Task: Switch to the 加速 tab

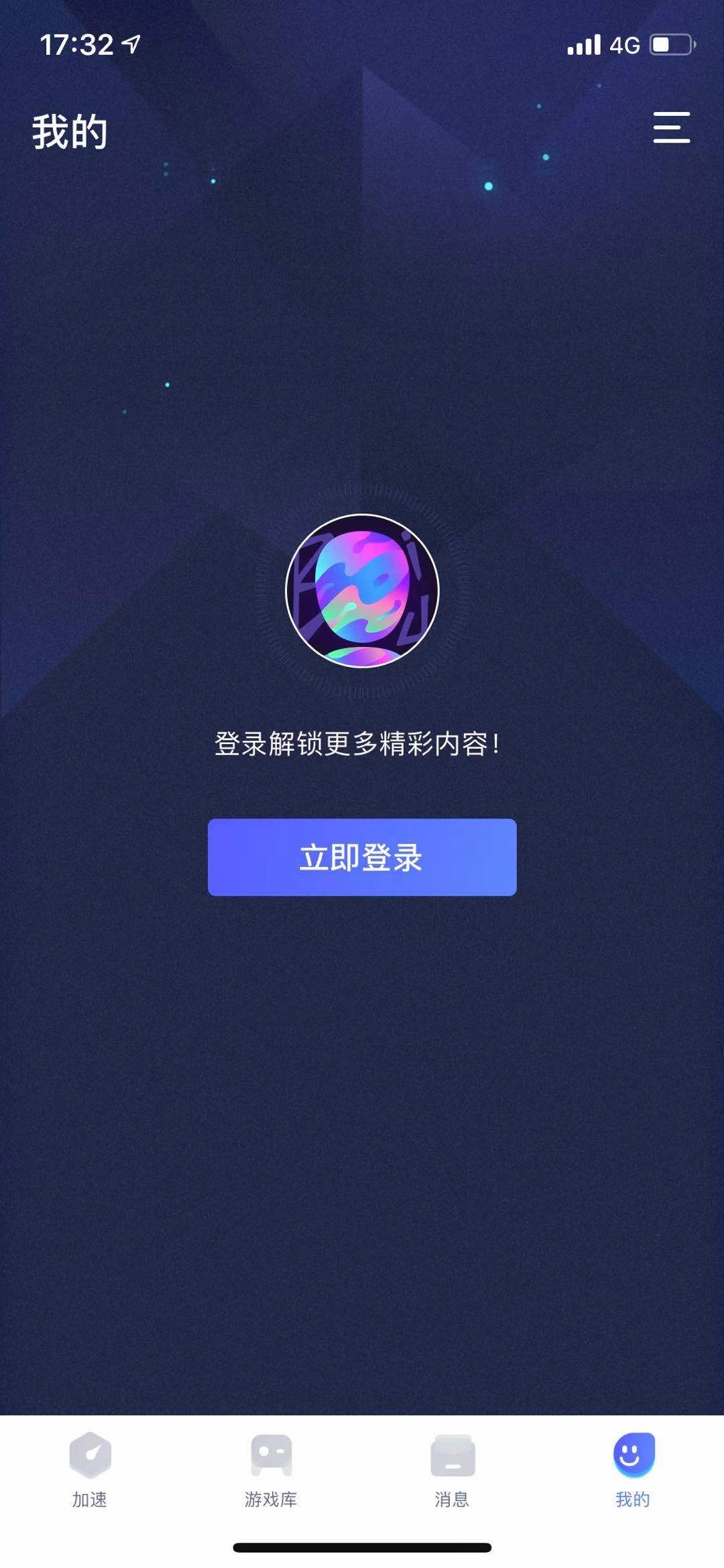Action: tap(90, 1469)
